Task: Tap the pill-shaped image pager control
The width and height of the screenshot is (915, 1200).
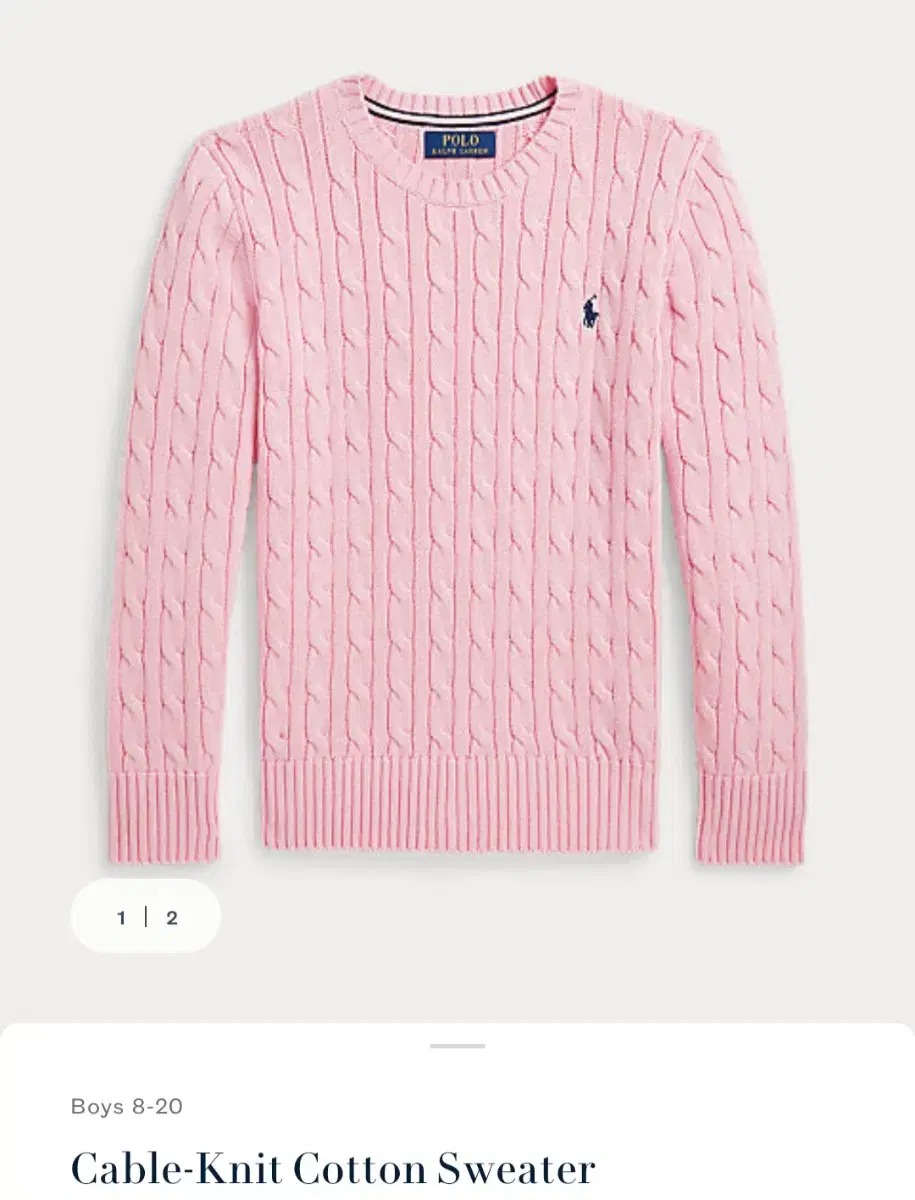Action: [145, 917]
